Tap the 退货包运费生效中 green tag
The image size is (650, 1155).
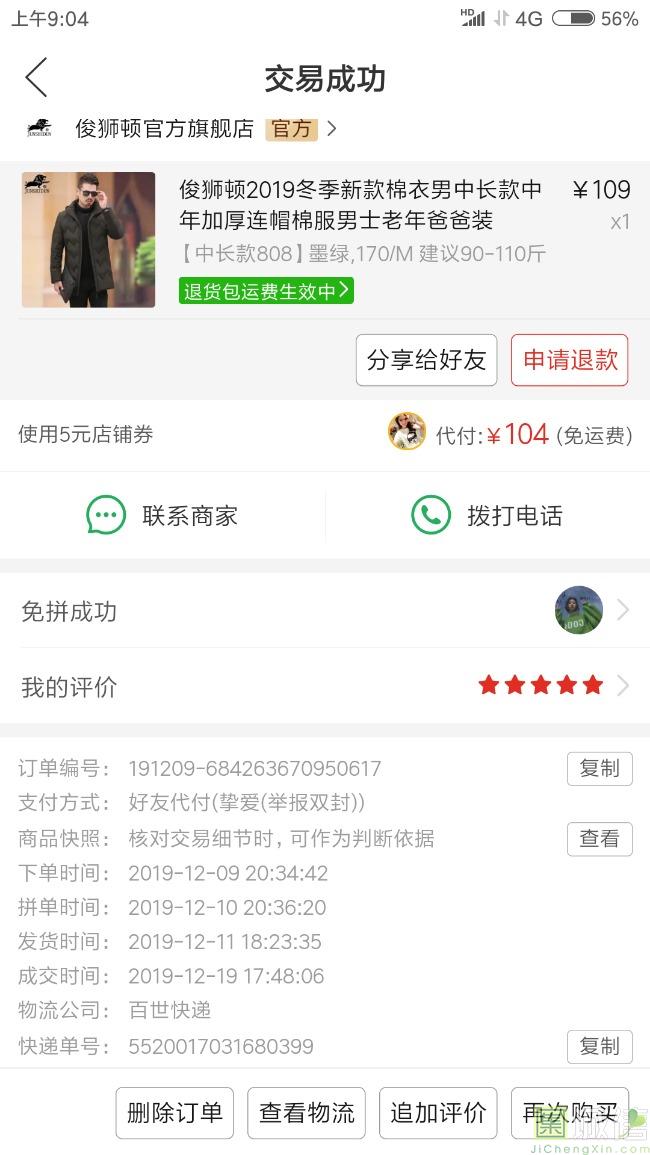point(266,291)
